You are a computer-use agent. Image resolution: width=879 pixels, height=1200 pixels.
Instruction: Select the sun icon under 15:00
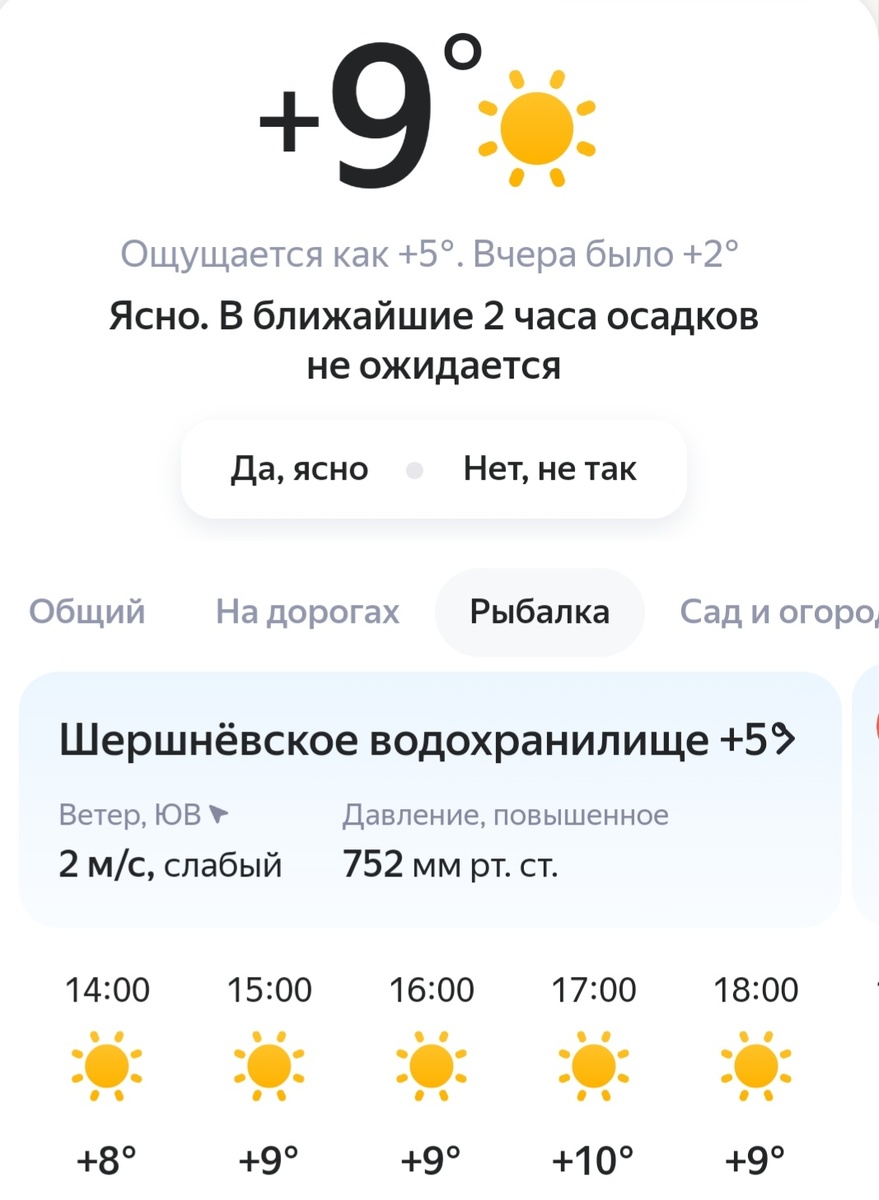click(270, 1067)
